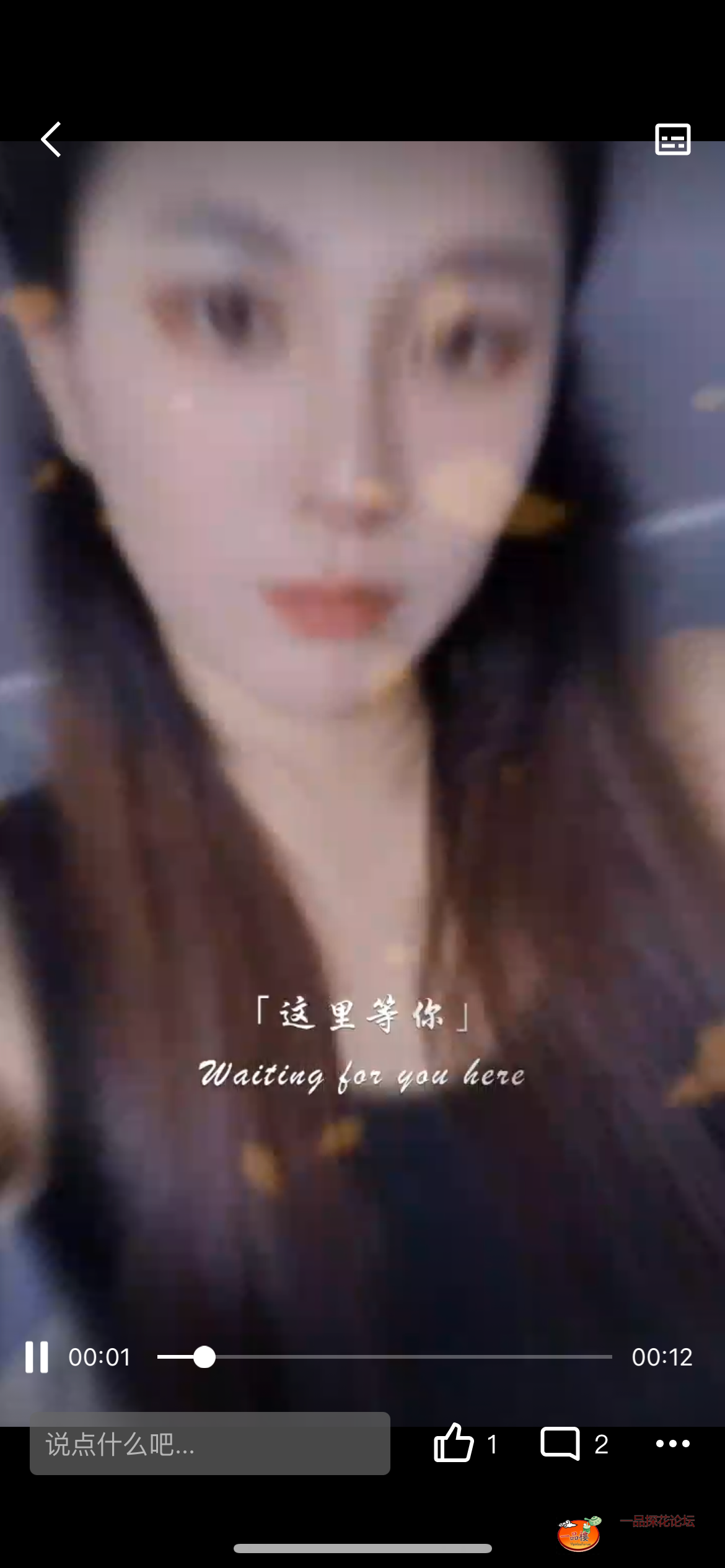Image resolution: width=725 pixels, height=1568 pixels.
Task: Open the comments section
Action: coord(560,1444)
